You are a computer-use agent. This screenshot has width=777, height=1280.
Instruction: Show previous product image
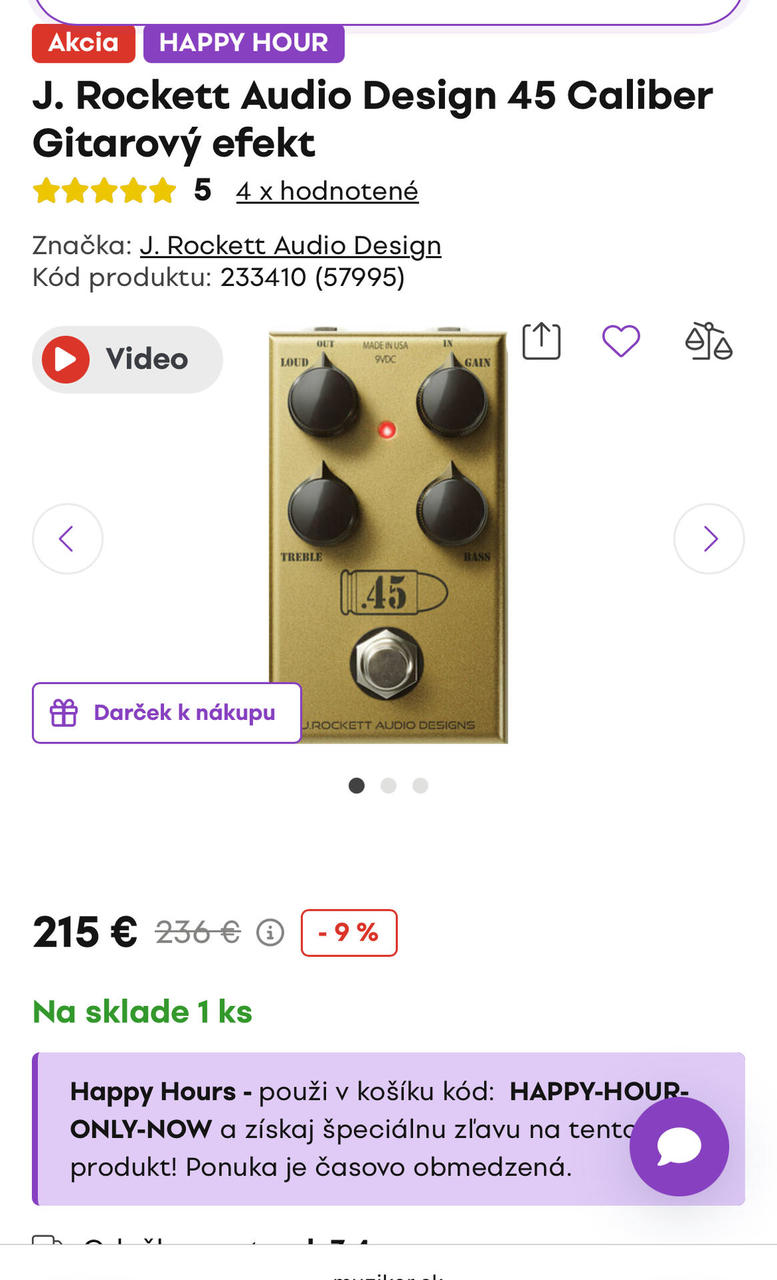click(x=68, y=539)
